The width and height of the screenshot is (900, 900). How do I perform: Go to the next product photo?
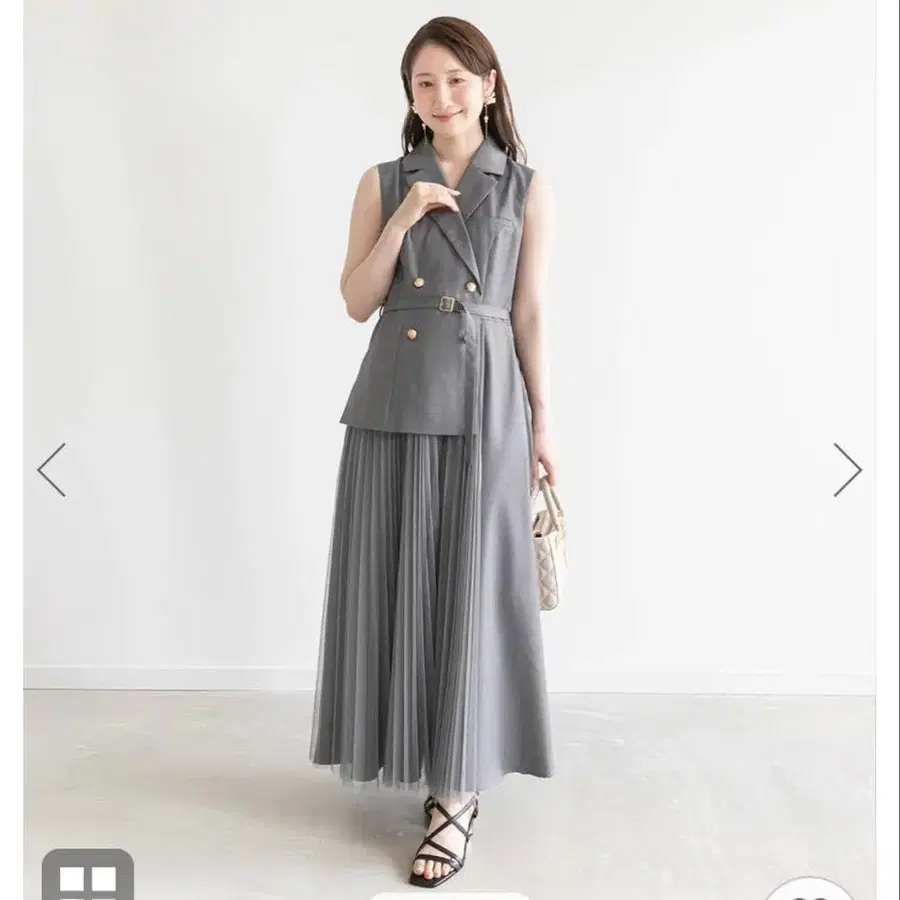click(x=847, y=470)
